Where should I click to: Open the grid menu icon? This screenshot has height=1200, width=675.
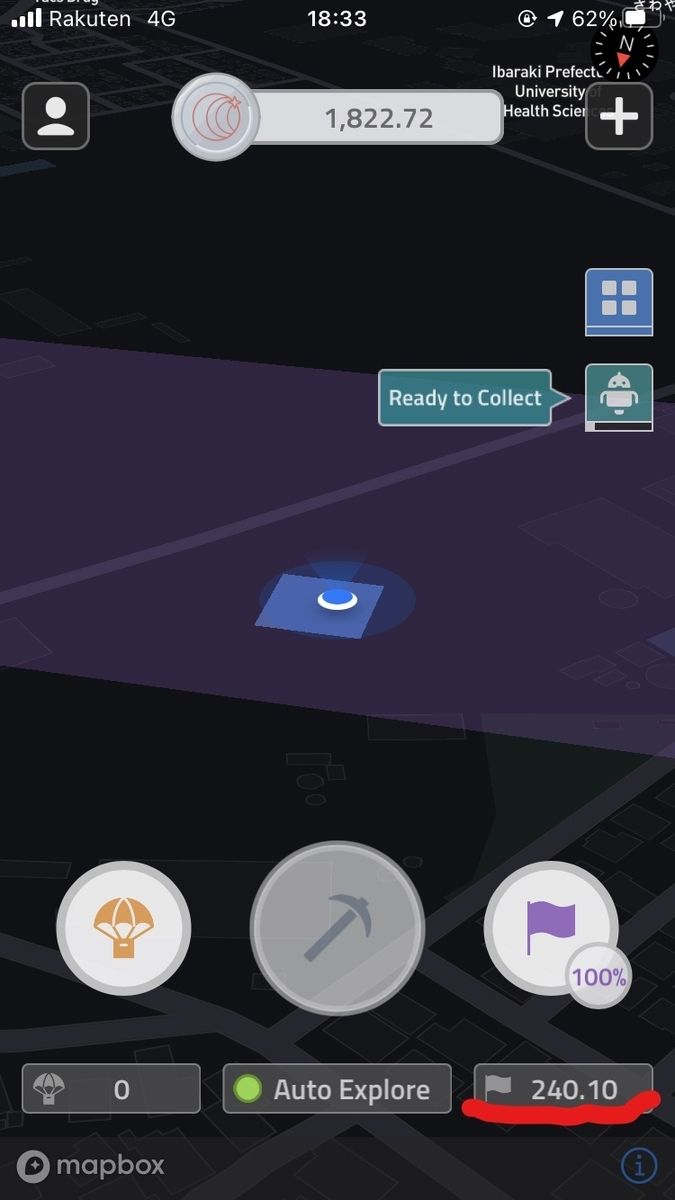coord(619,301)
